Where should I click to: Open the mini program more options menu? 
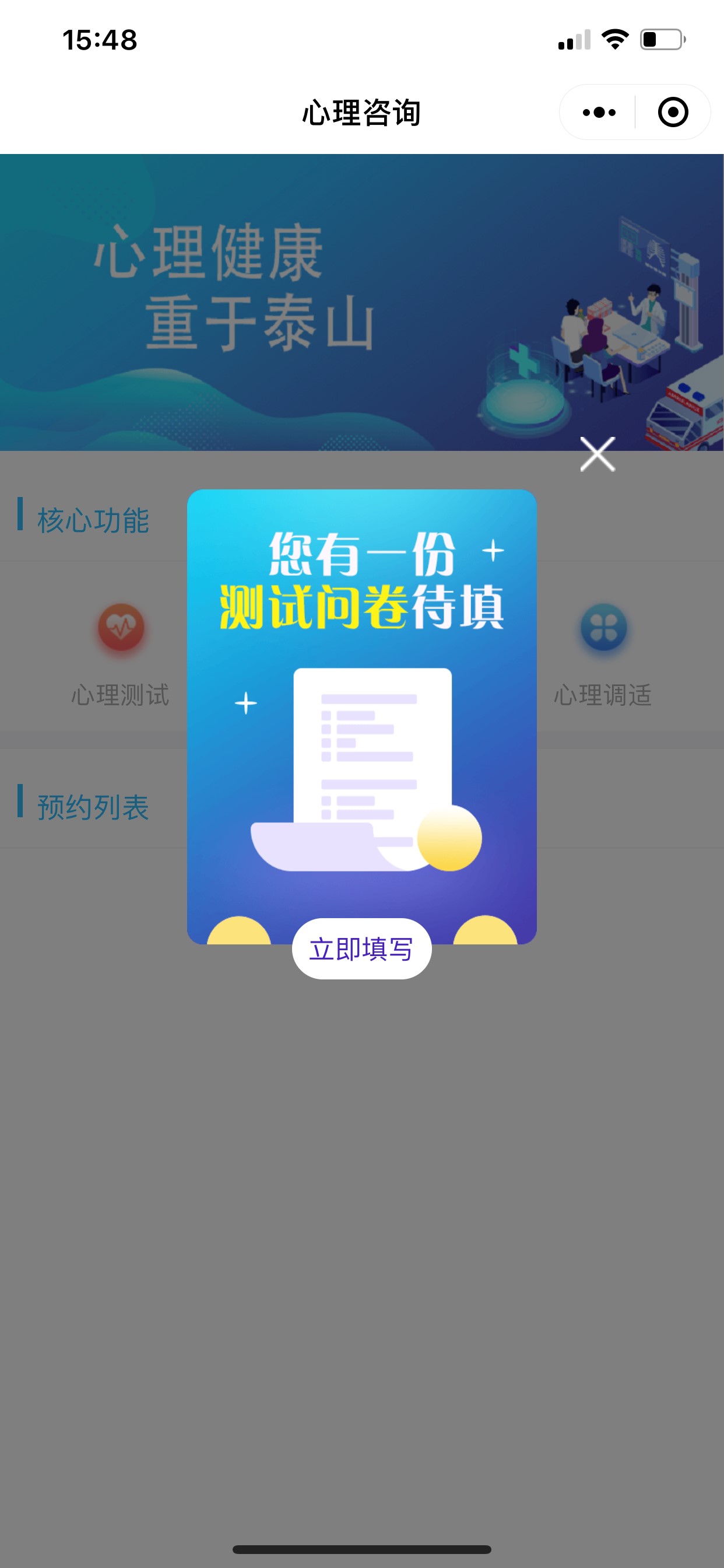coord(599,113)
